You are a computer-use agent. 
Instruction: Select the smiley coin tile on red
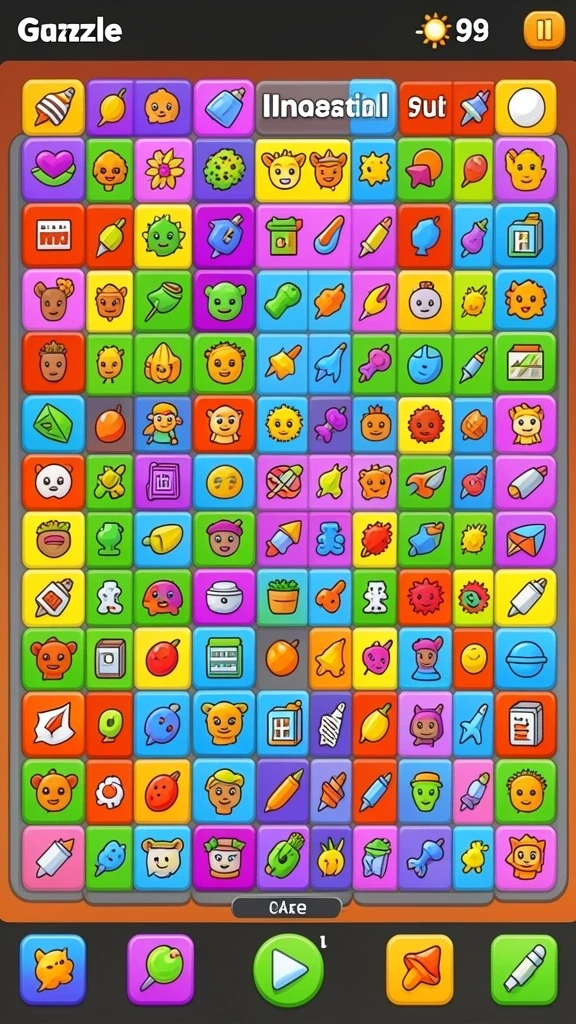473,660
